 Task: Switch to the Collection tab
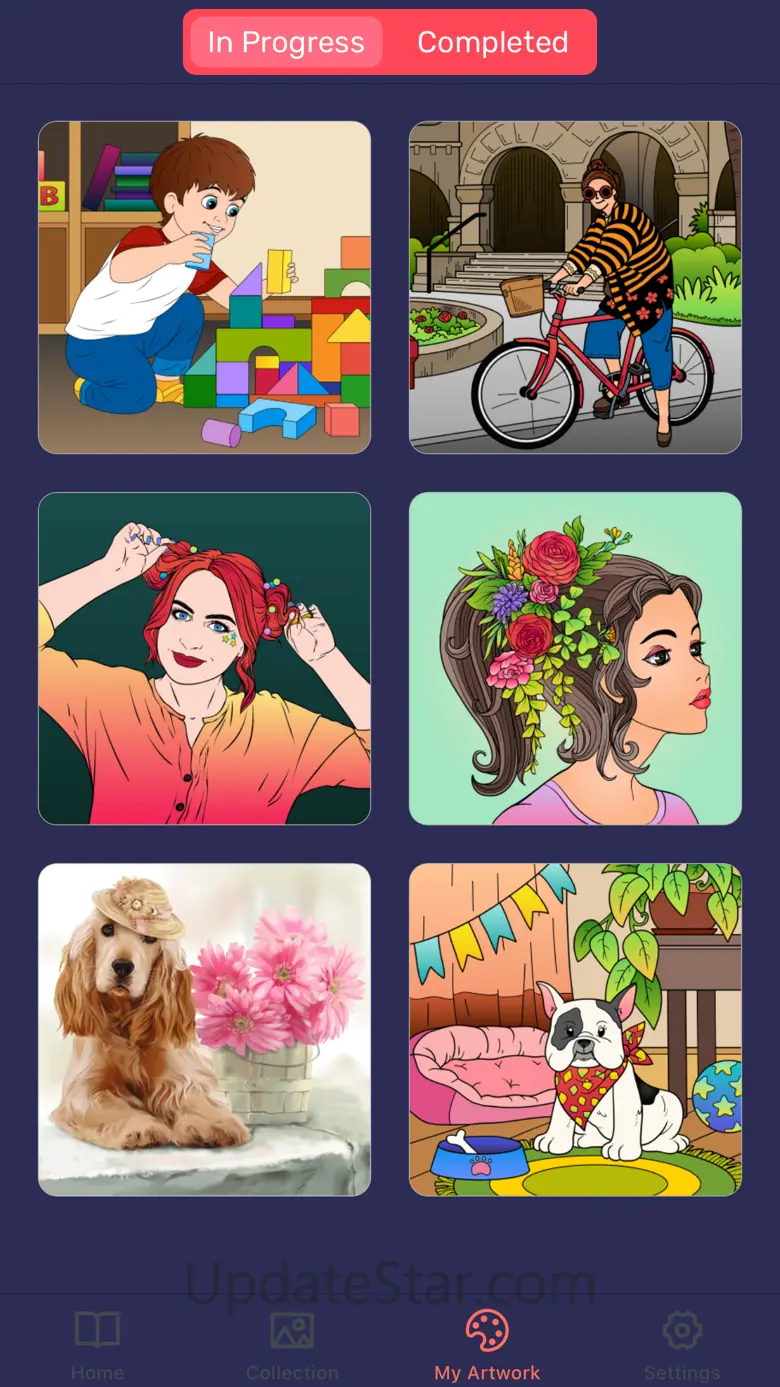coord(292,1344)
